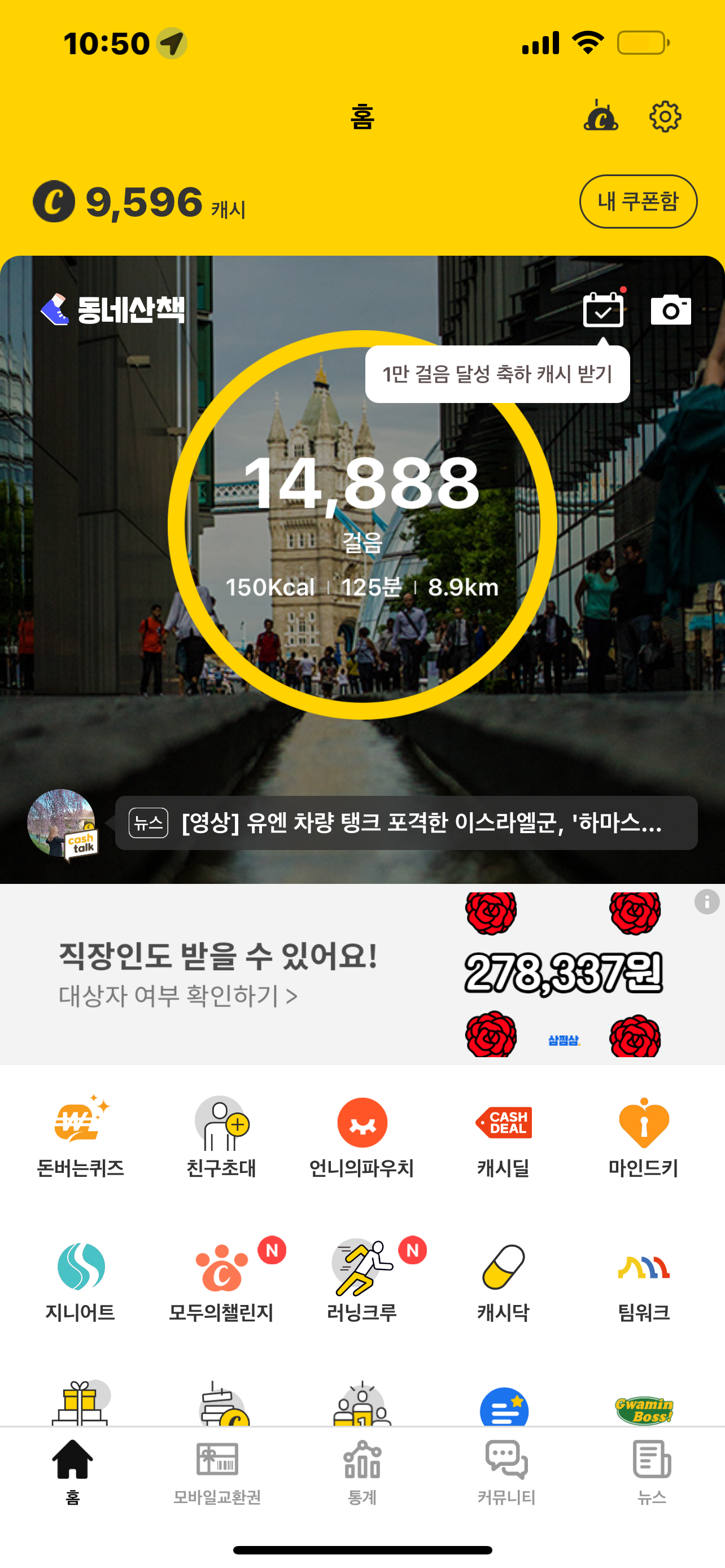This screenshot has height=1568, width=725.
Task: Open the cash talk profile avatar
Action: point(62,823)
